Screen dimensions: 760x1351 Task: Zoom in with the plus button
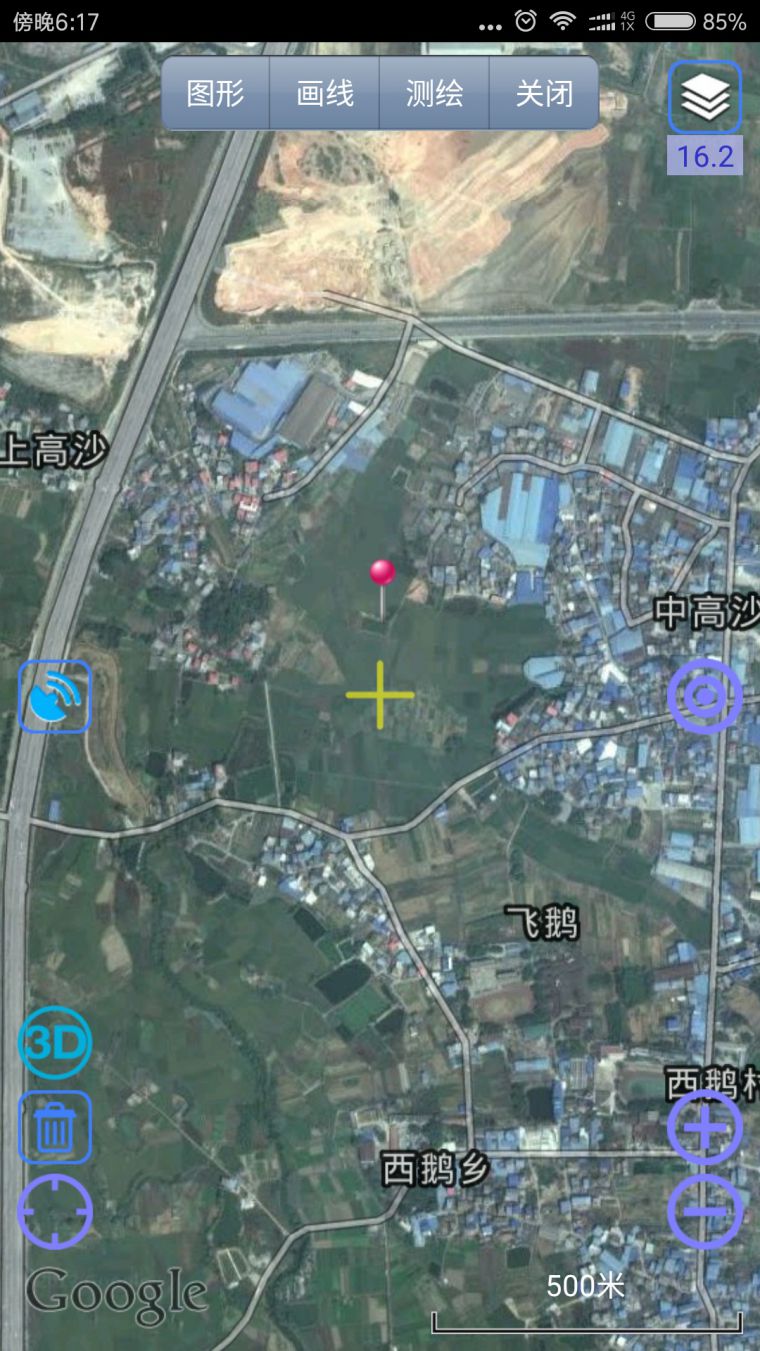[705, 1127]
